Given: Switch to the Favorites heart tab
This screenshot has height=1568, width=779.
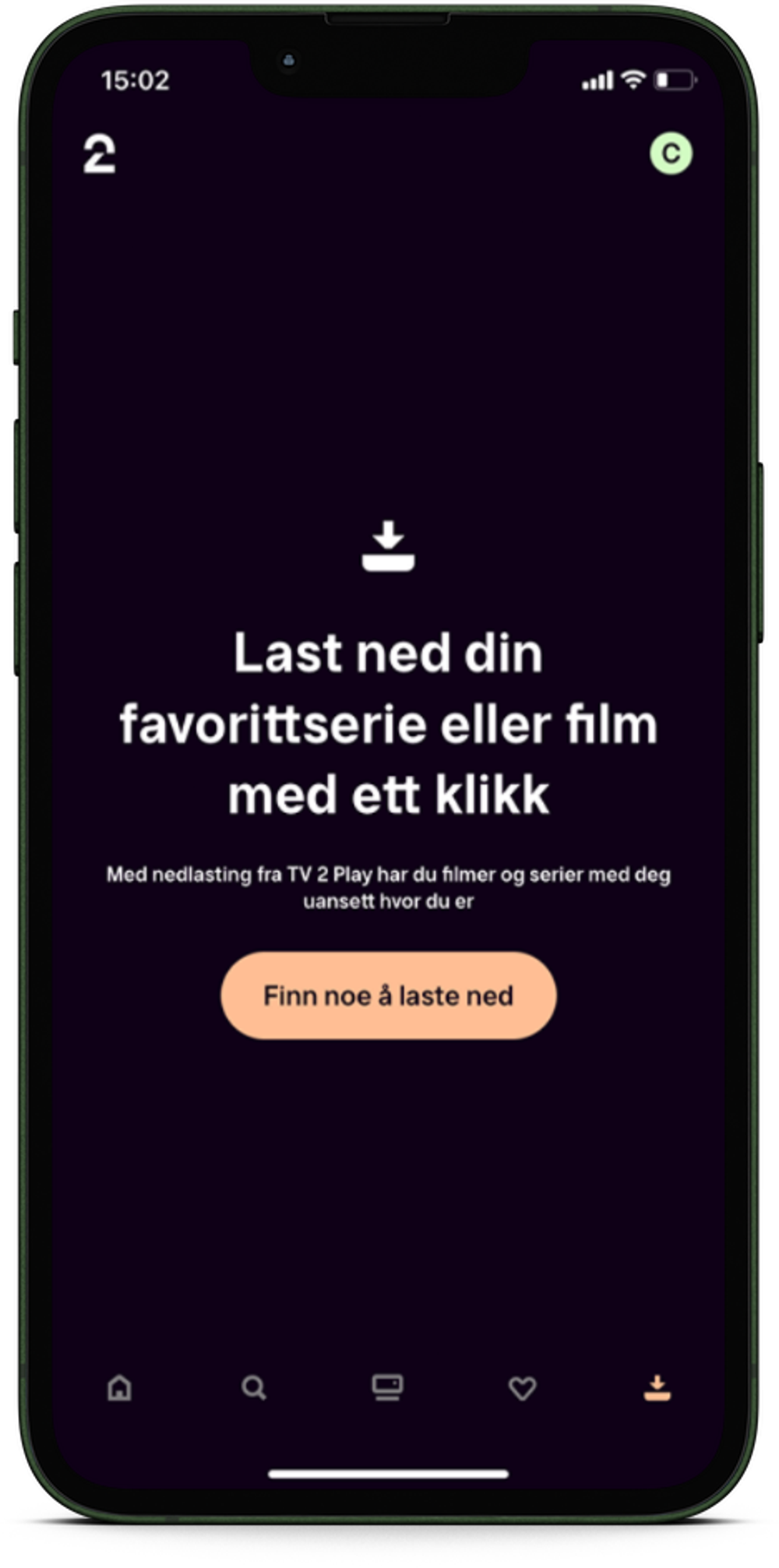Looking at the screenshot, I should [x=522, y=1387].
